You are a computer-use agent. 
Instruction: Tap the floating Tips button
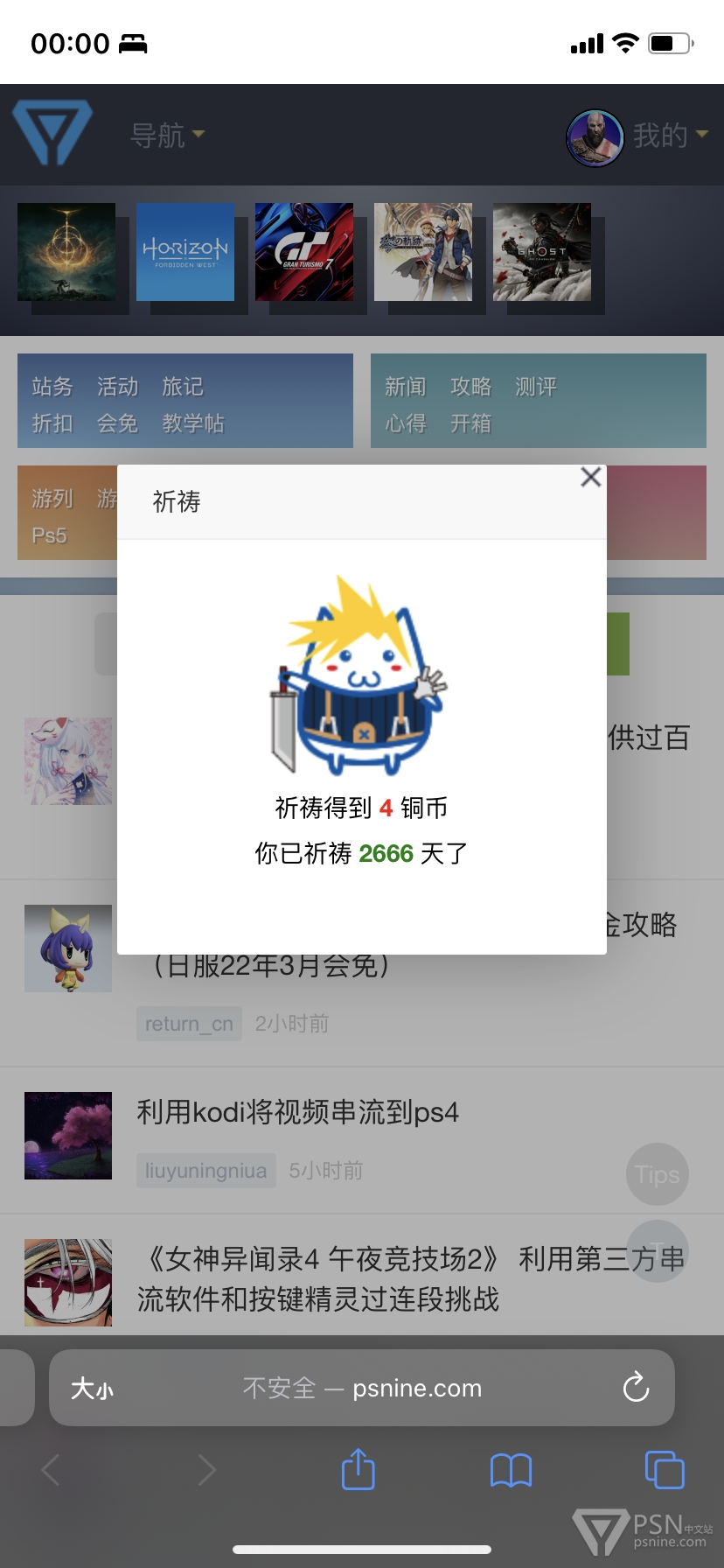click(658, 1174)
